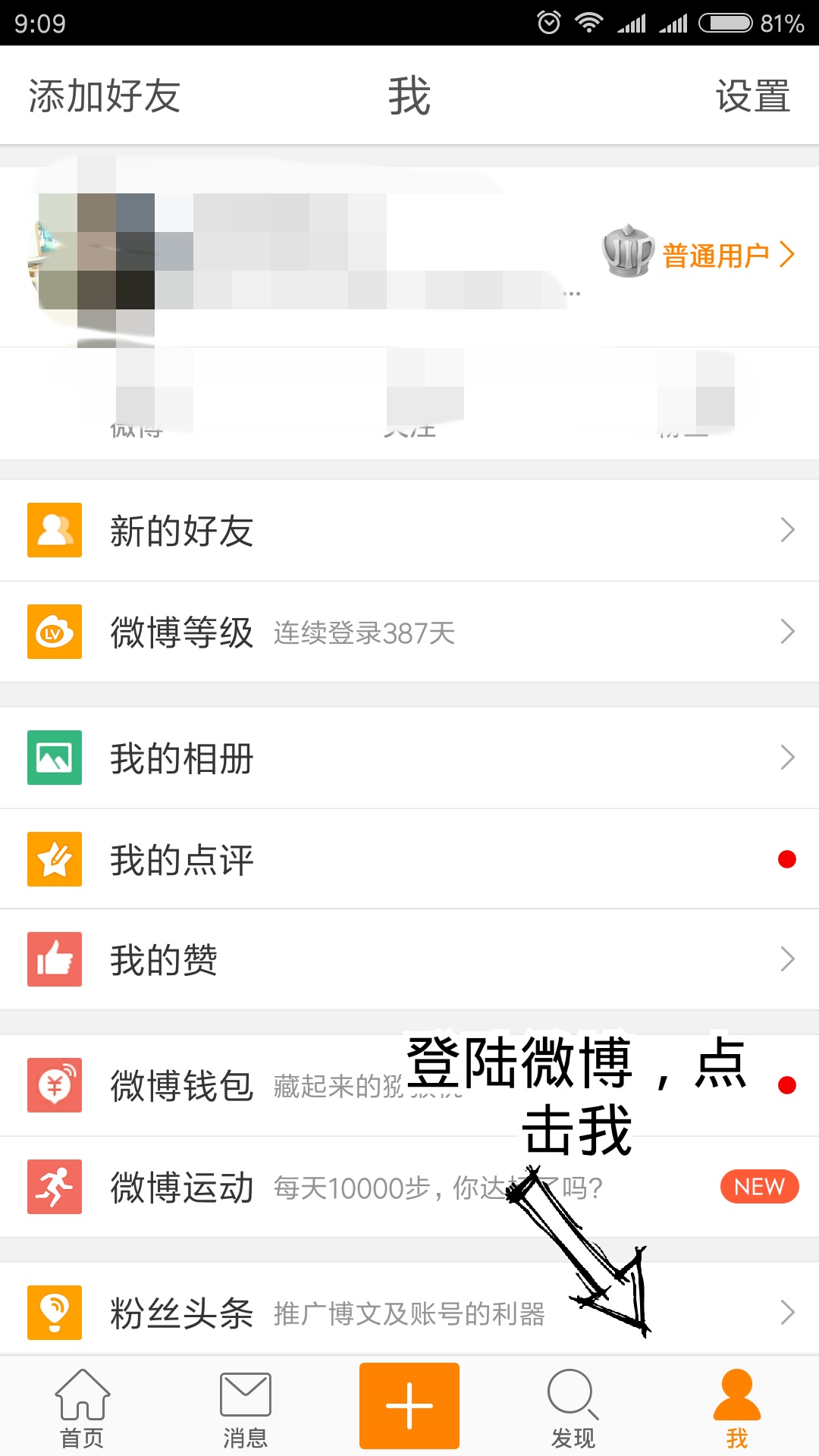The image size is (819, 1456).
Task: Open 微博等级 level details
Action: (409, 632)
